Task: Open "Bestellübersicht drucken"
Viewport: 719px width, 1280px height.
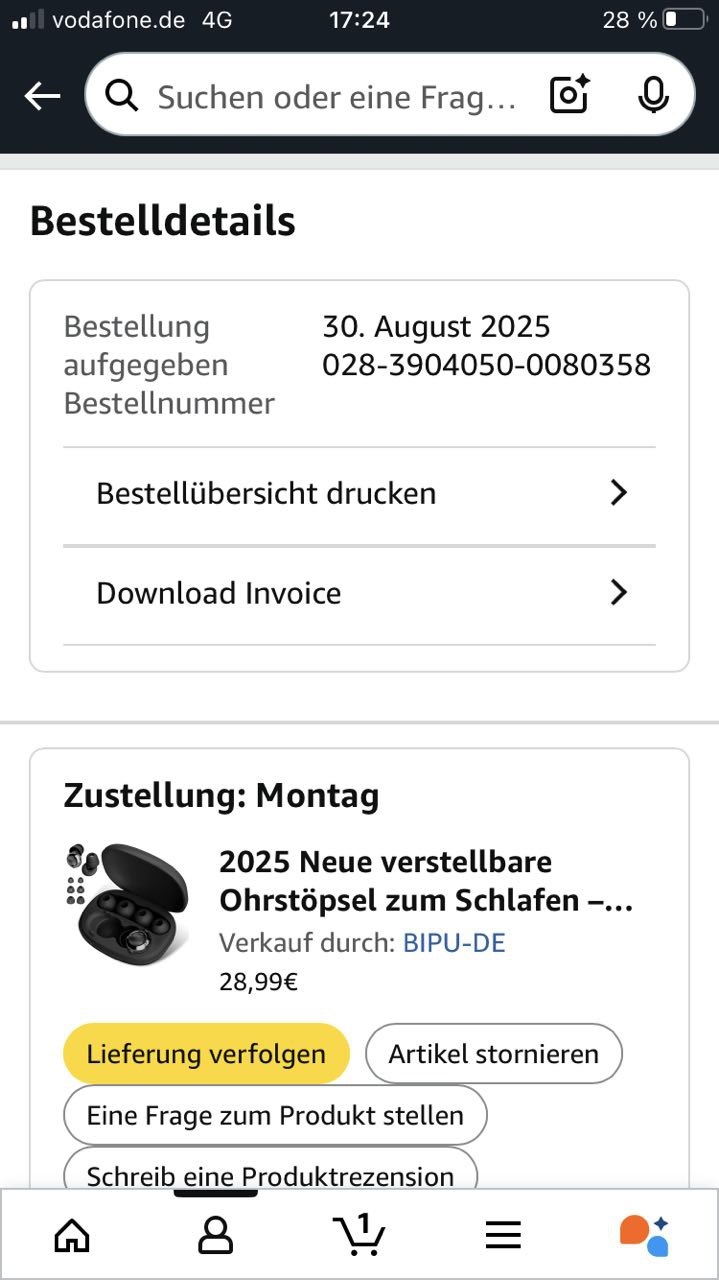Action: coord(359,494)
